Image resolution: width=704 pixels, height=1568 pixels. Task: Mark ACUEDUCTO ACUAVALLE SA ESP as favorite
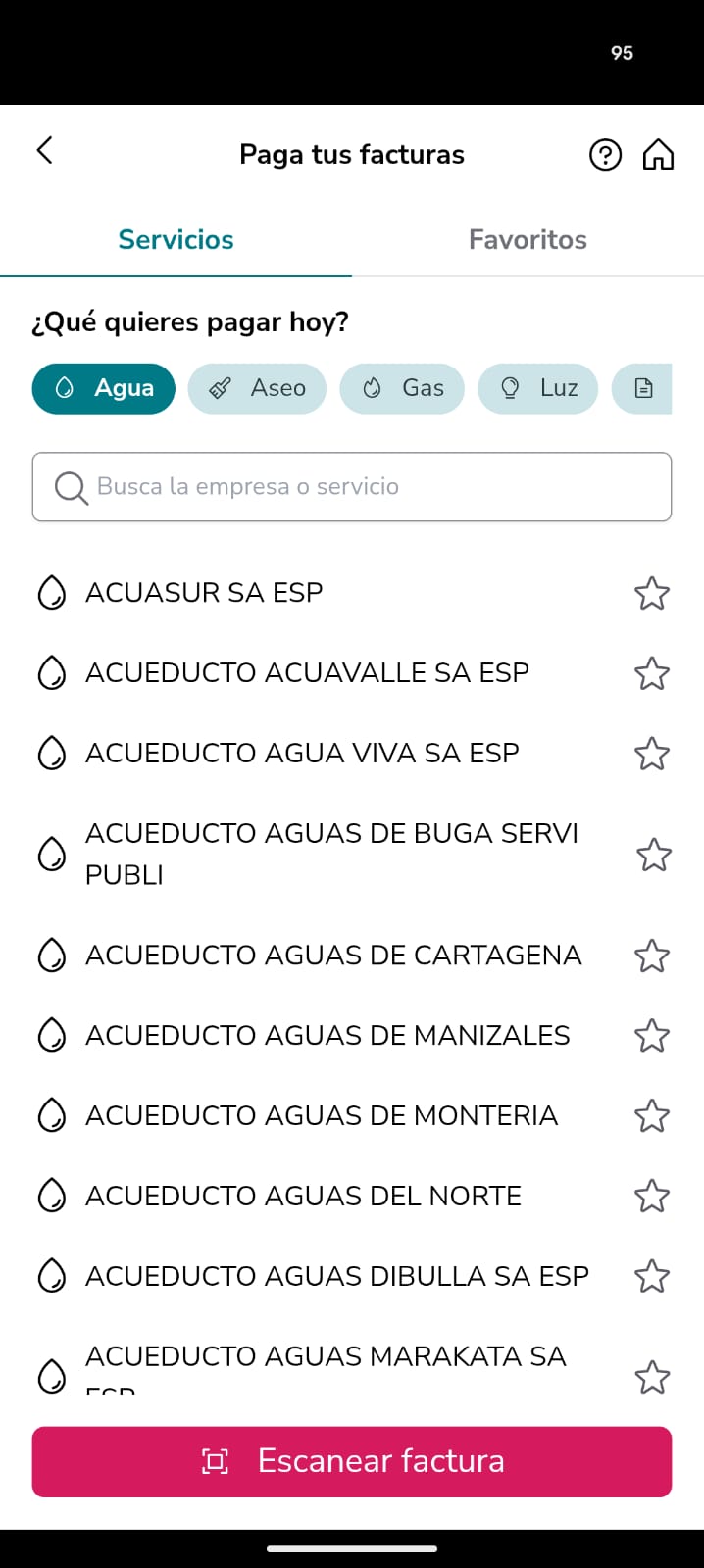tap(652, 673)
